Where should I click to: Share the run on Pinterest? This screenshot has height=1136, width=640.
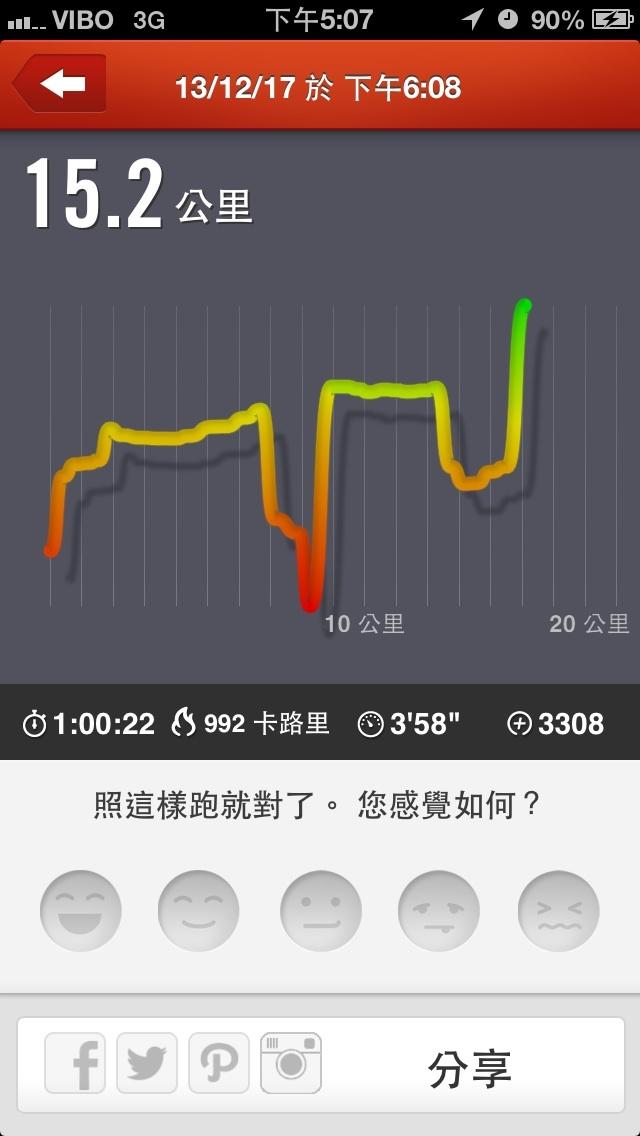(x=218, y=1064)
